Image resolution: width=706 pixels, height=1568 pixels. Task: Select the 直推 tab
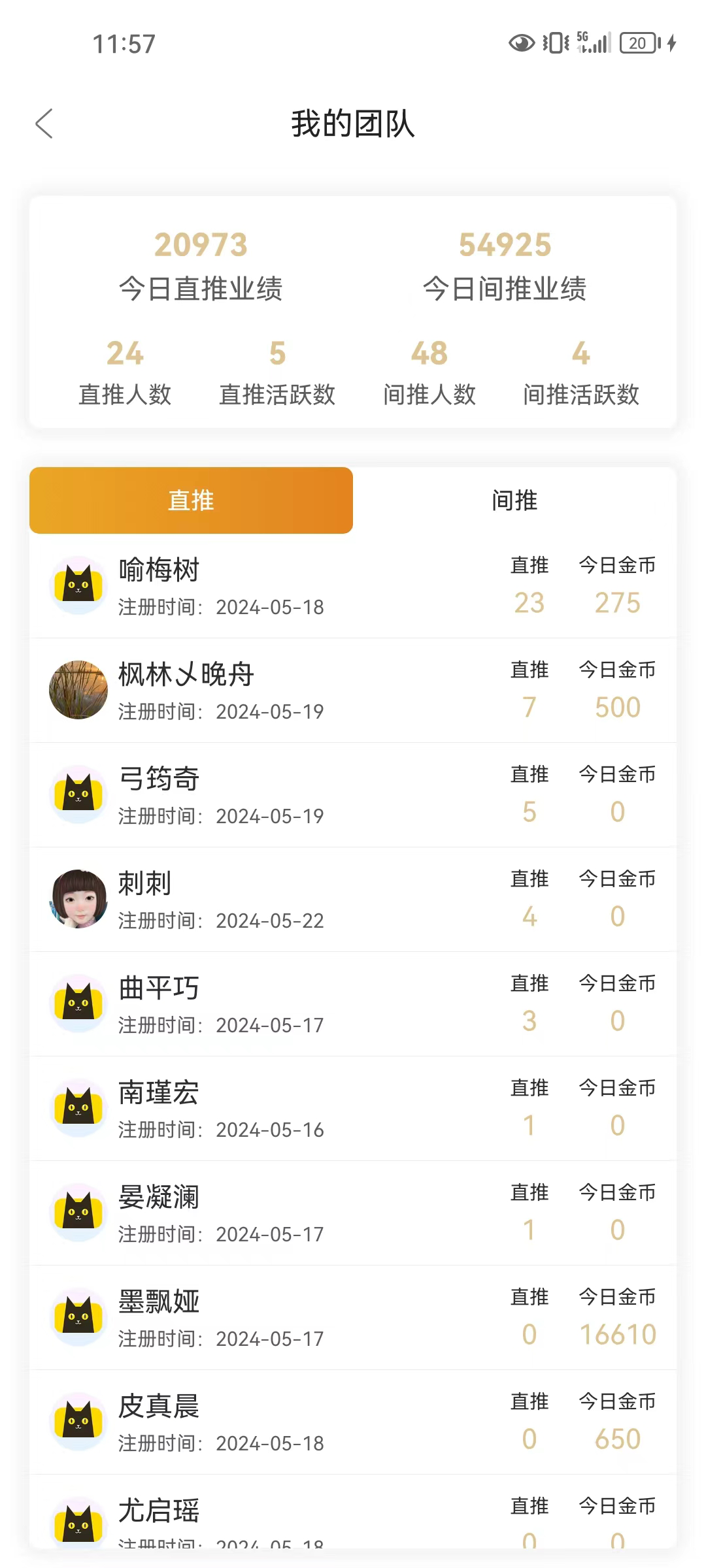click(x=191, y=500)
